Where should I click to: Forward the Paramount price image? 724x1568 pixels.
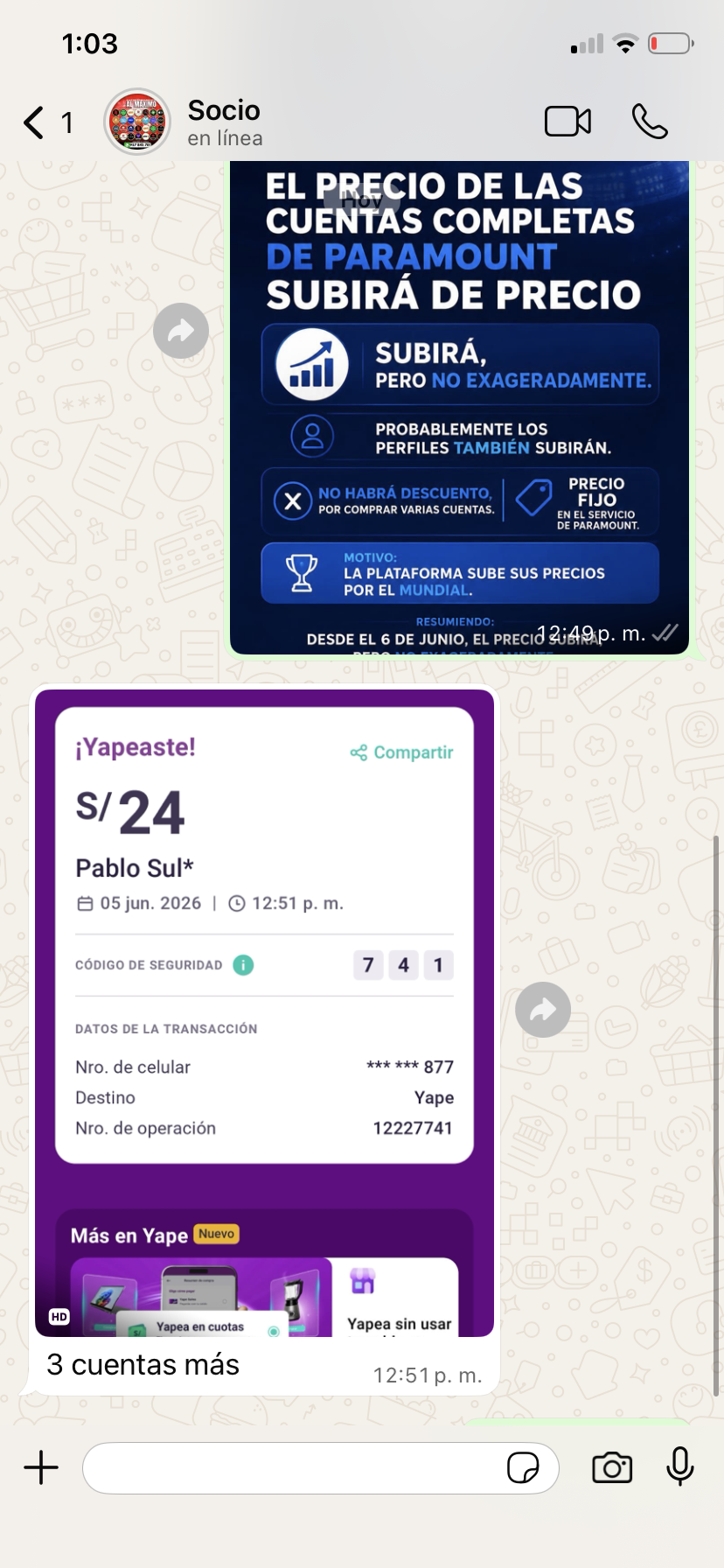point(181,331)
